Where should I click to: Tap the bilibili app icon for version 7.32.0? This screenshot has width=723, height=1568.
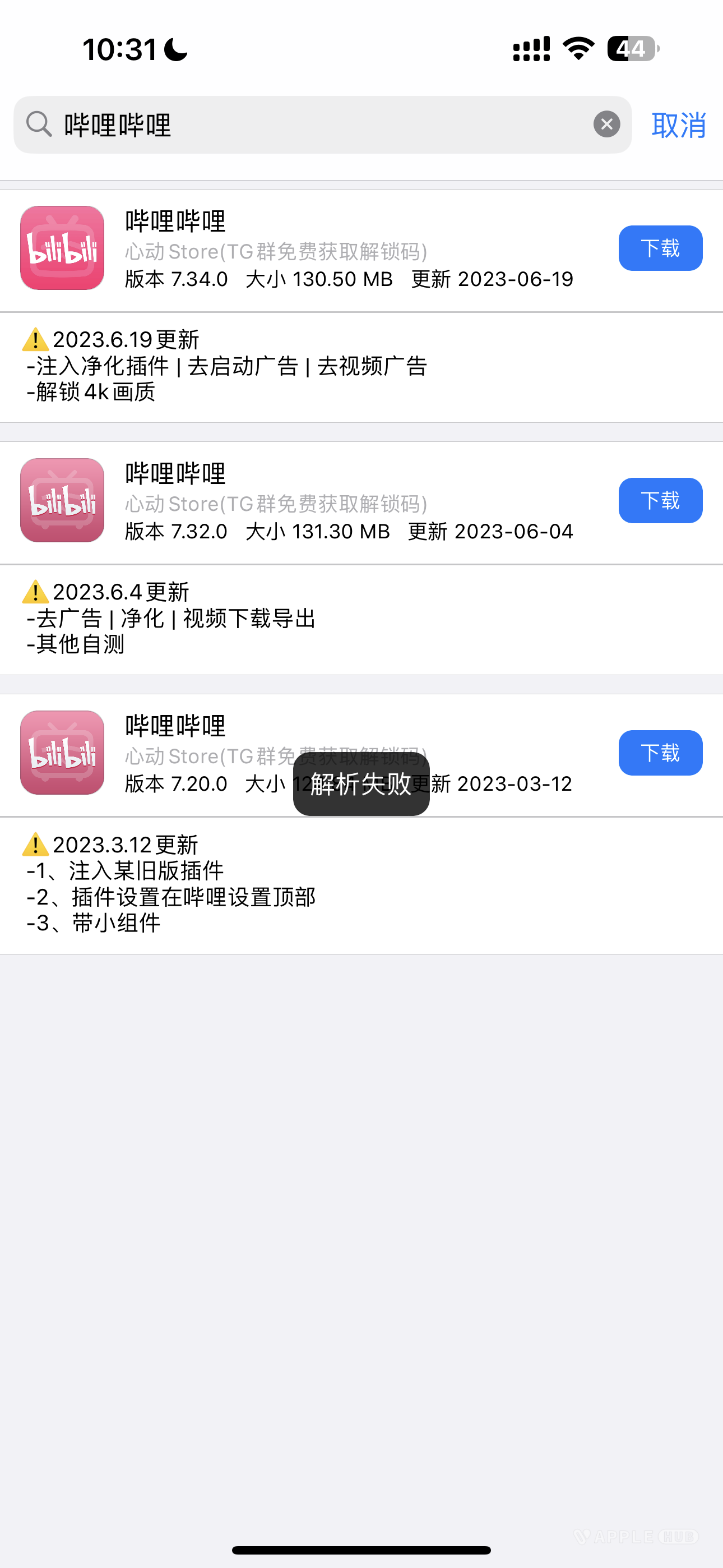click(62, 500)
